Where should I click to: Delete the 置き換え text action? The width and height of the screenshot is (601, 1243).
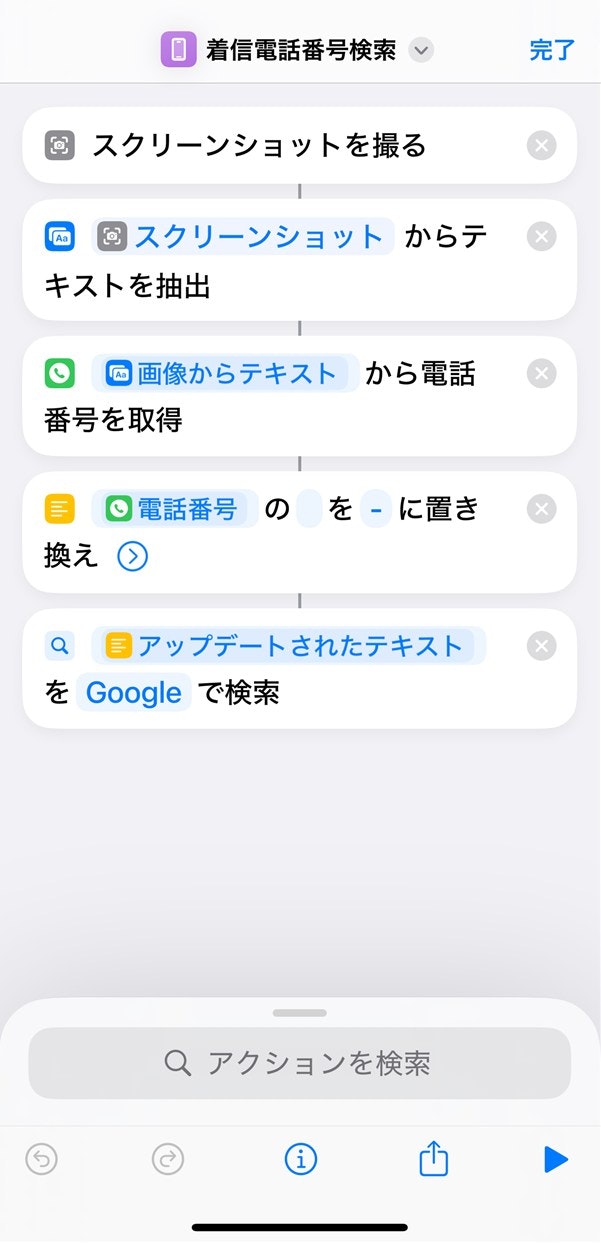tap(541, 509)
